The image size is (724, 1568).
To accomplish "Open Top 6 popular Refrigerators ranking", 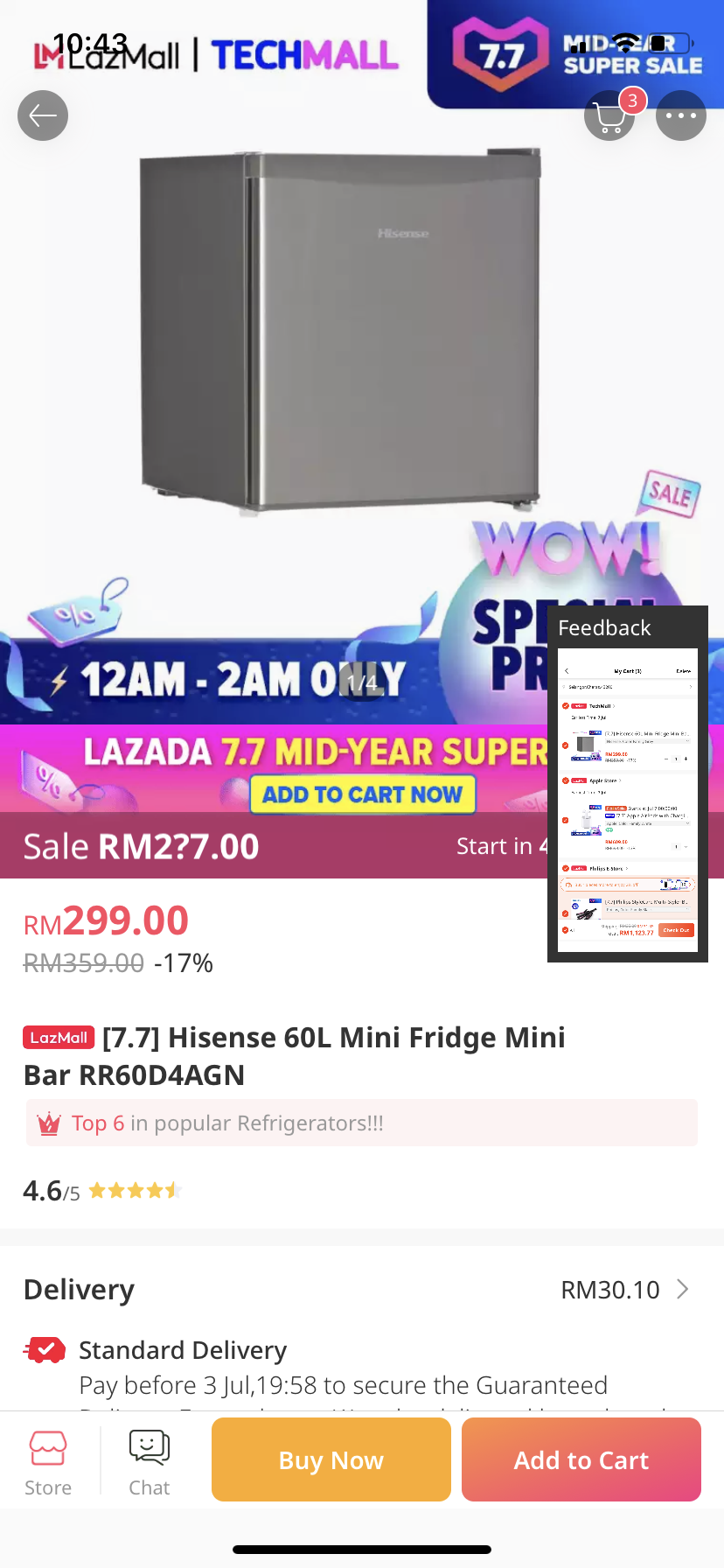I will pyautogui.click(x=362, y=1123).
